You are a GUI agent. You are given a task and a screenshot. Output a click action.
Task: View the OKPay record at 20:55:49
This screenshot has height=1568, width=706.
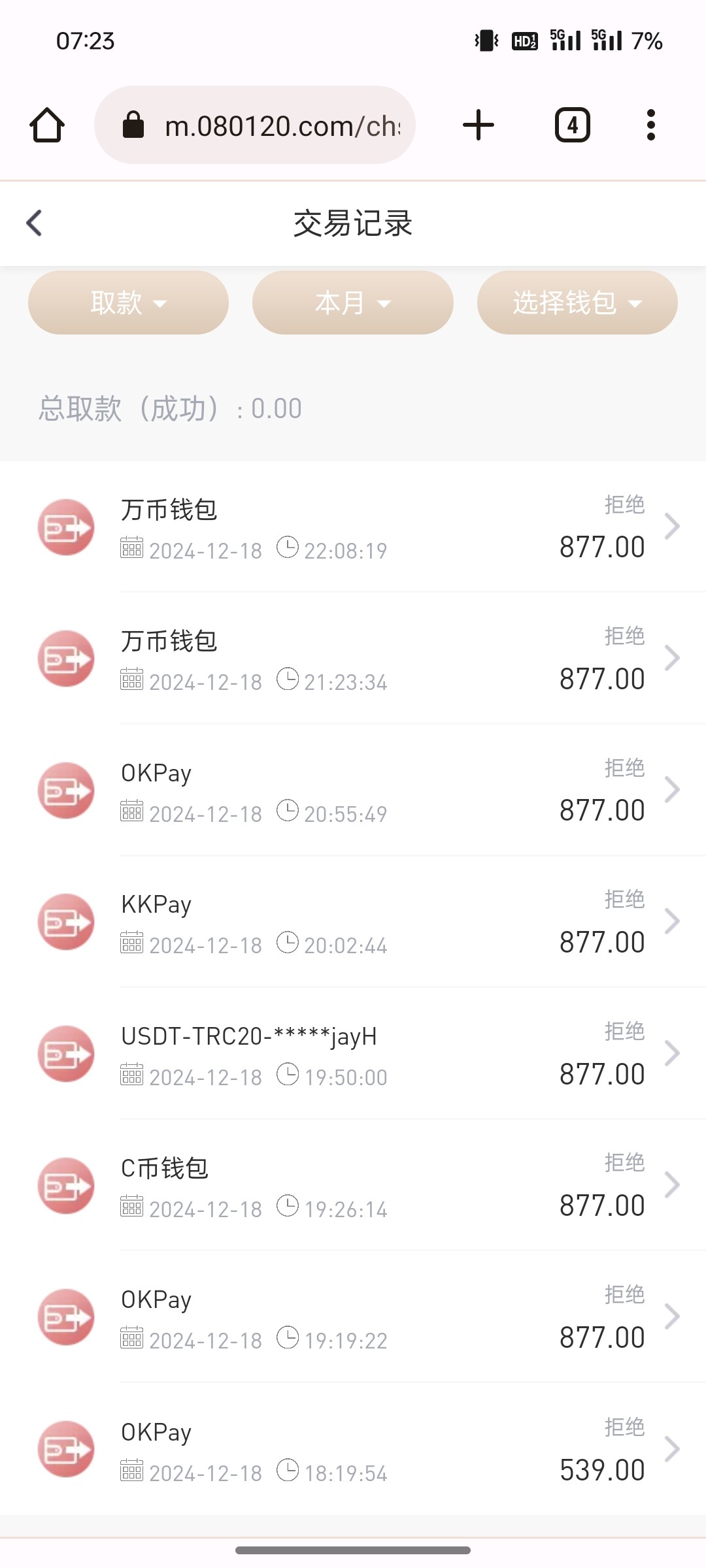coord(353,791)
